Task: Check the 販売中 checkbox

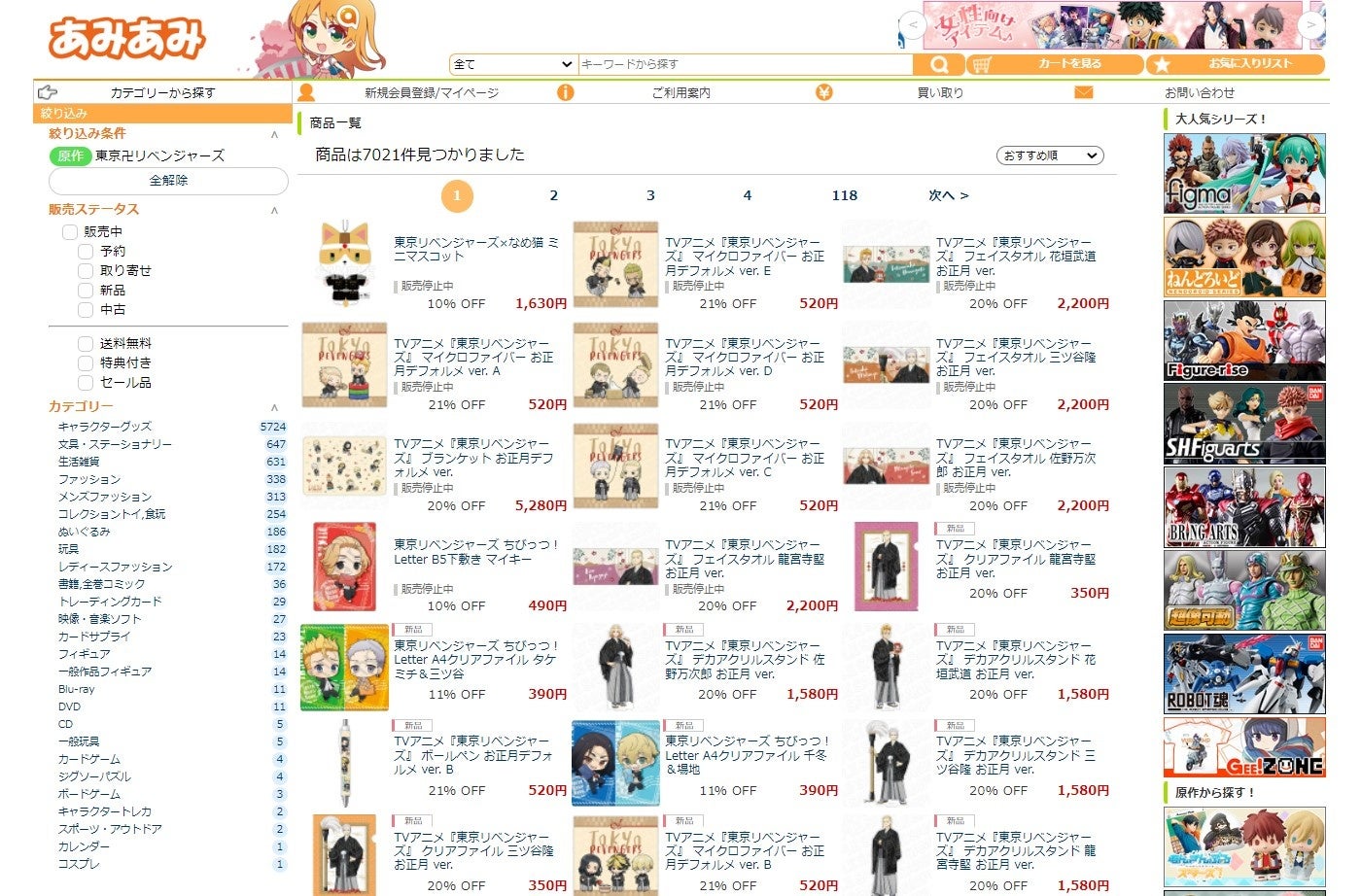Action: pos(70,232)
